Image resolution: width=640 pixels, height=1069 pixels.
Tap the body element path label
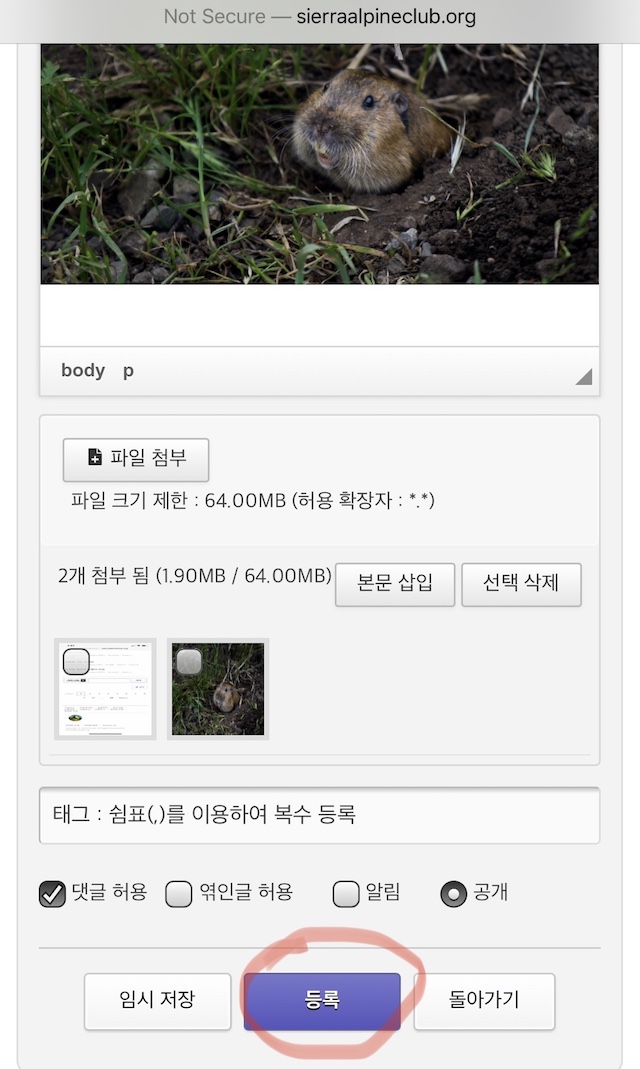point(83,371)
